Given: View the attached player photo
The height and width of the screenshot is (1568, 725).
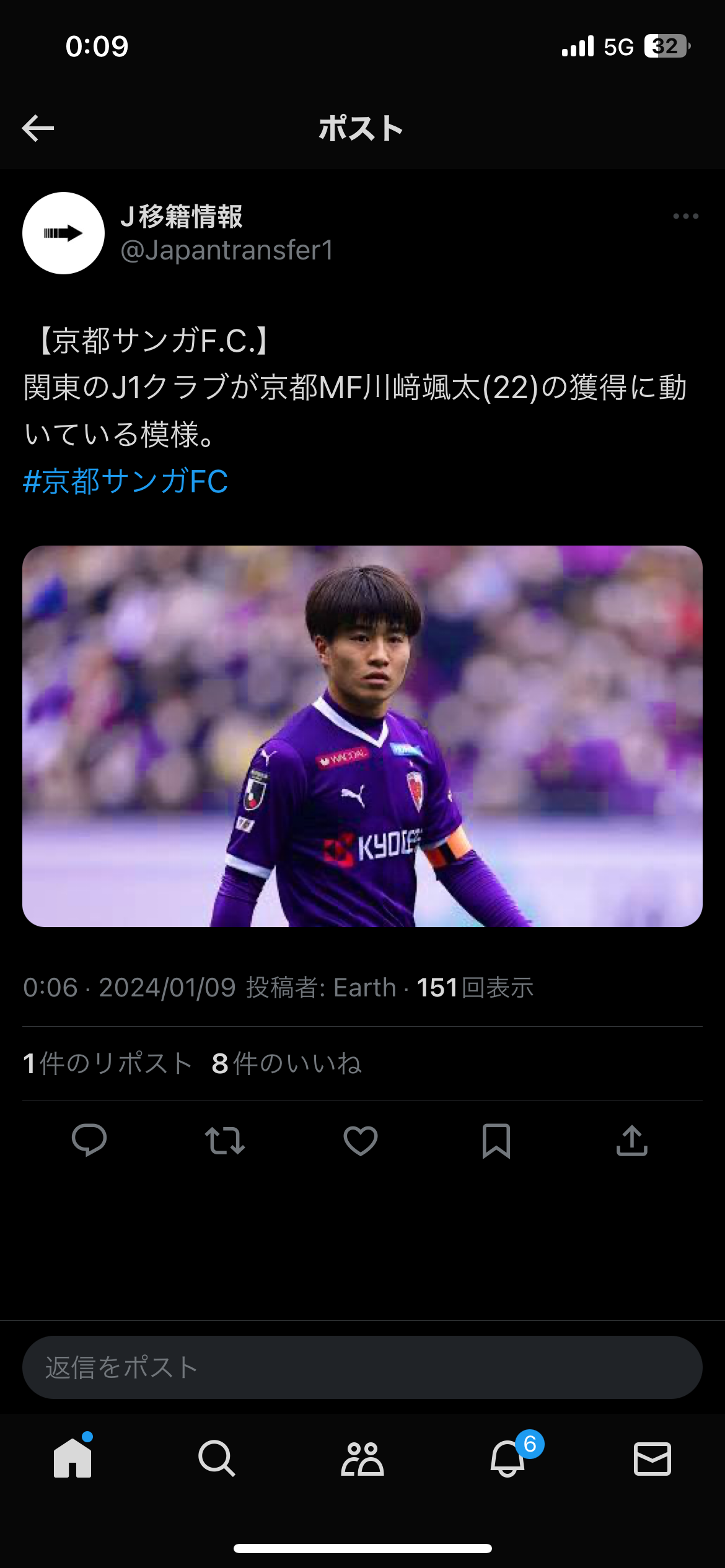Looking at the screenshot, I should [x=362, y=736].
